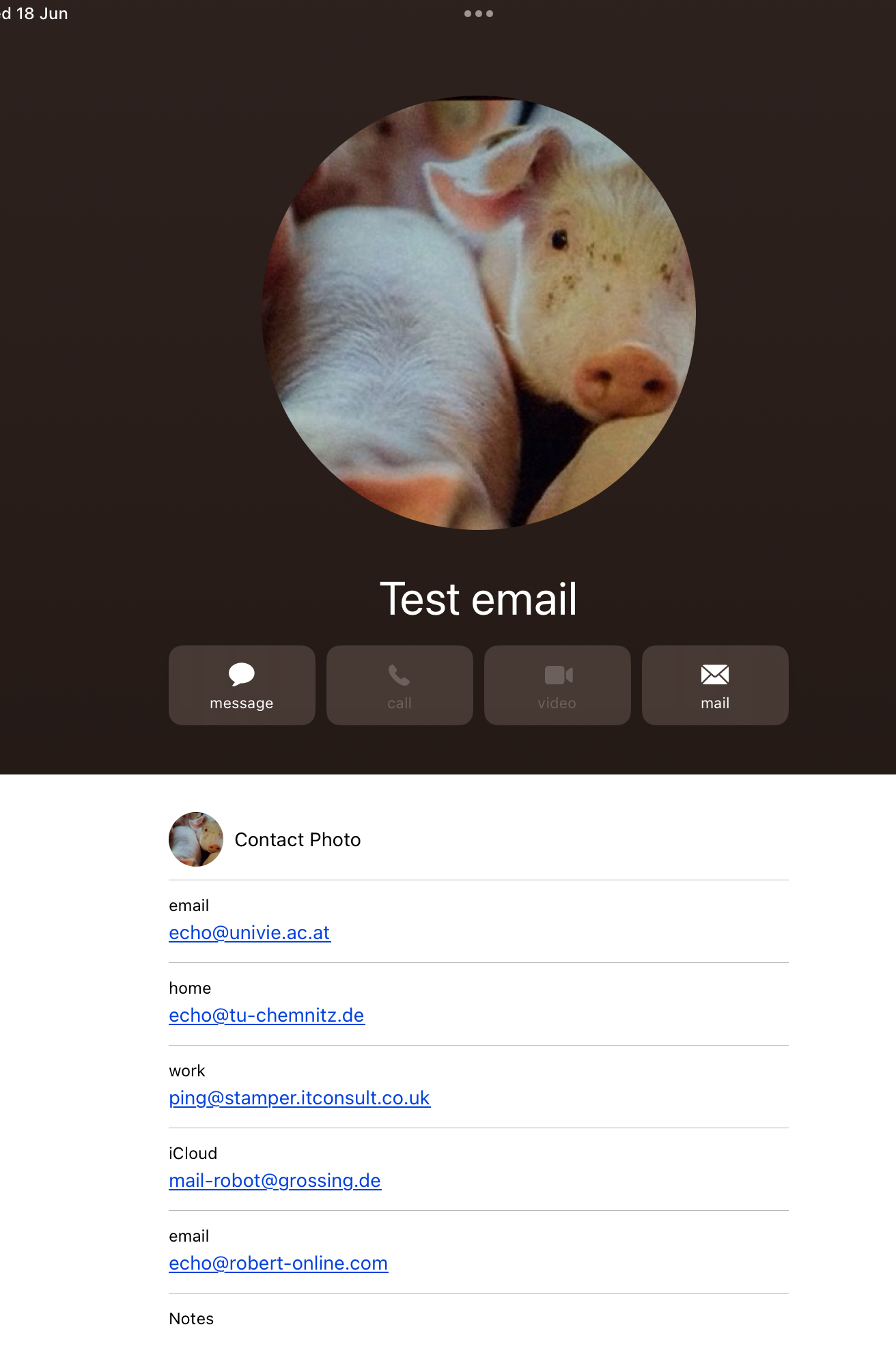This screenshot has height=1355, width=896.
Task: Email echo@robert-online.com
Action: 278,1263
